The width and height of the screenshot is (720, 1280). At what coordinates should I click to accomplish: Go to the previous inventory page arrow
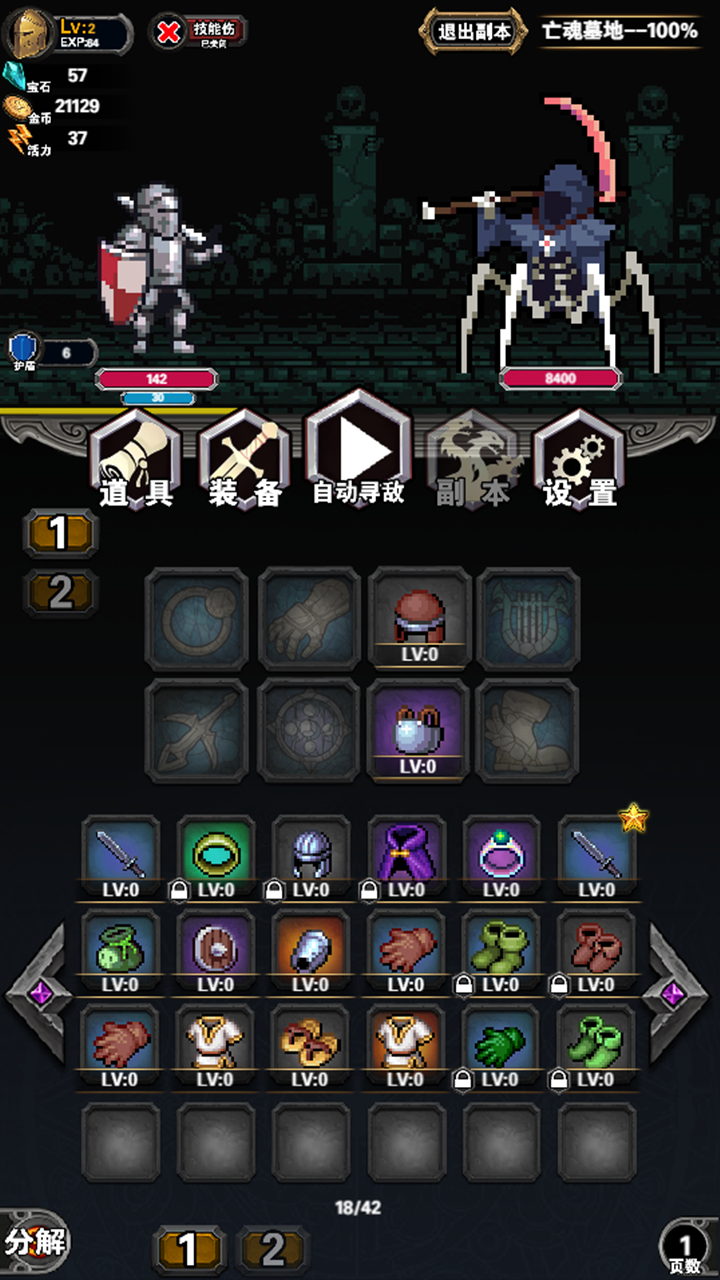(x=38, y=993)
